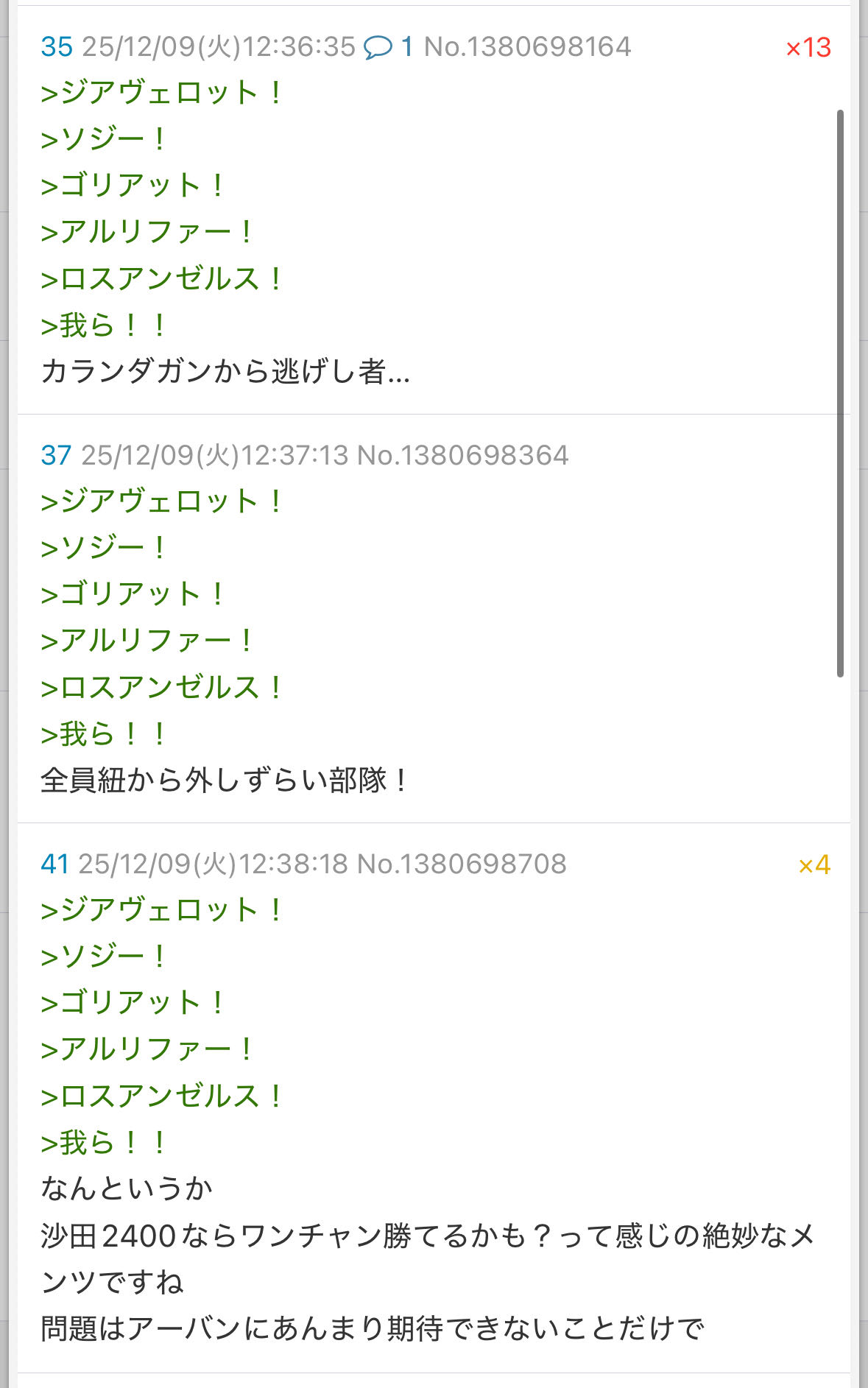Tap the ×13 count on post 35

(808, 48)
